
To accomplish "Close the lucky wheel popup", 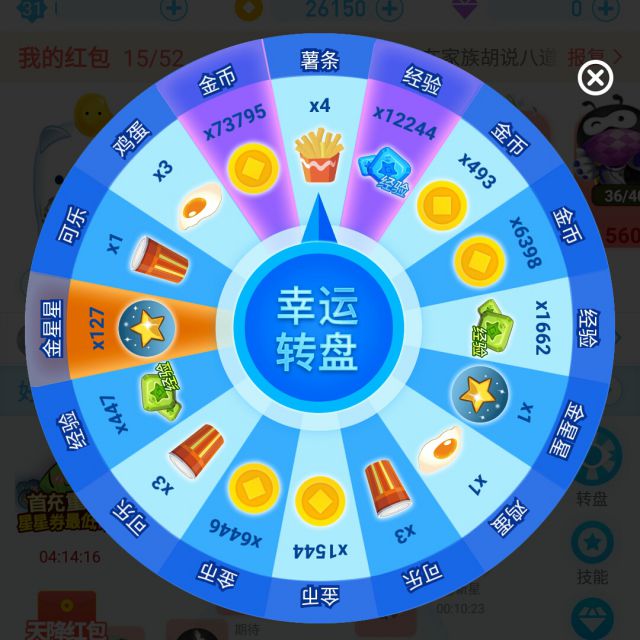I will click(x=595, y=78).
